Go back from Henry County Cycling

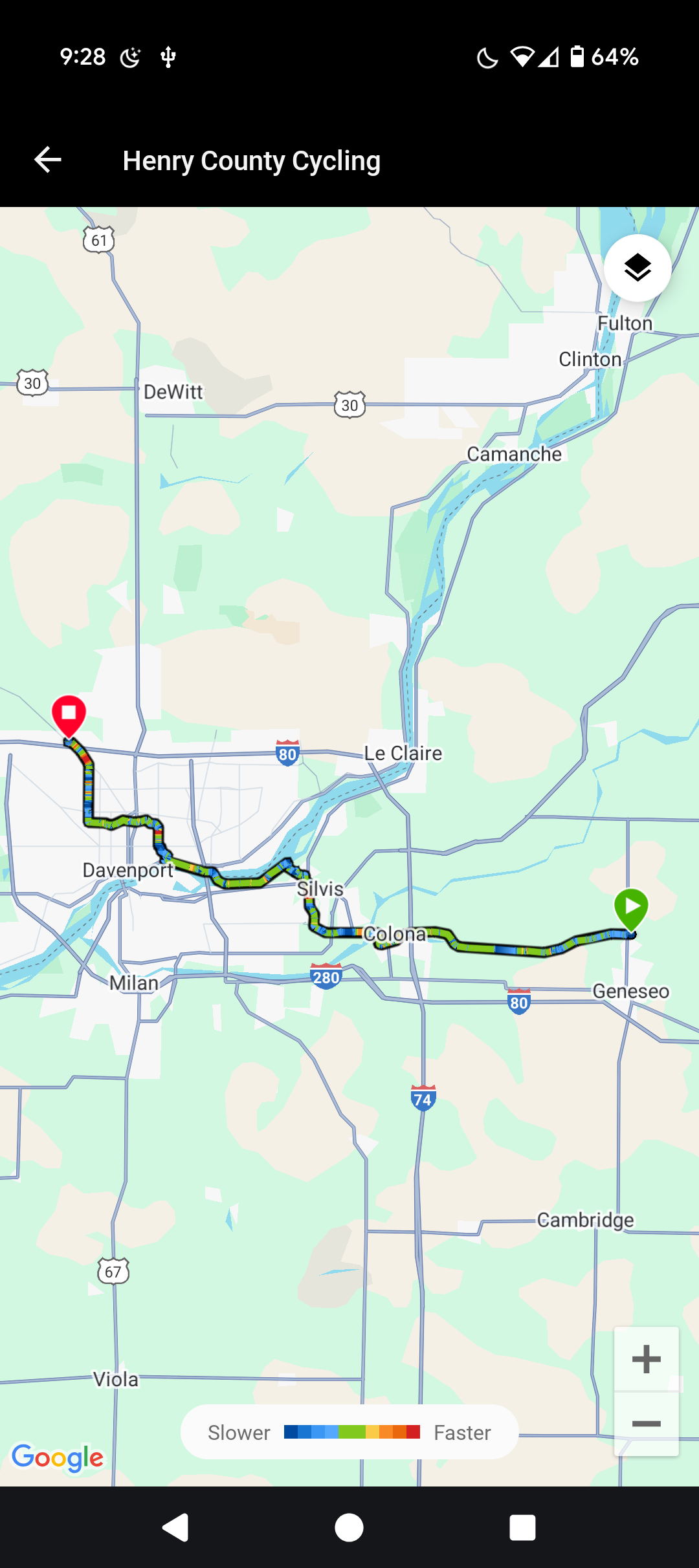pos(48,160)
